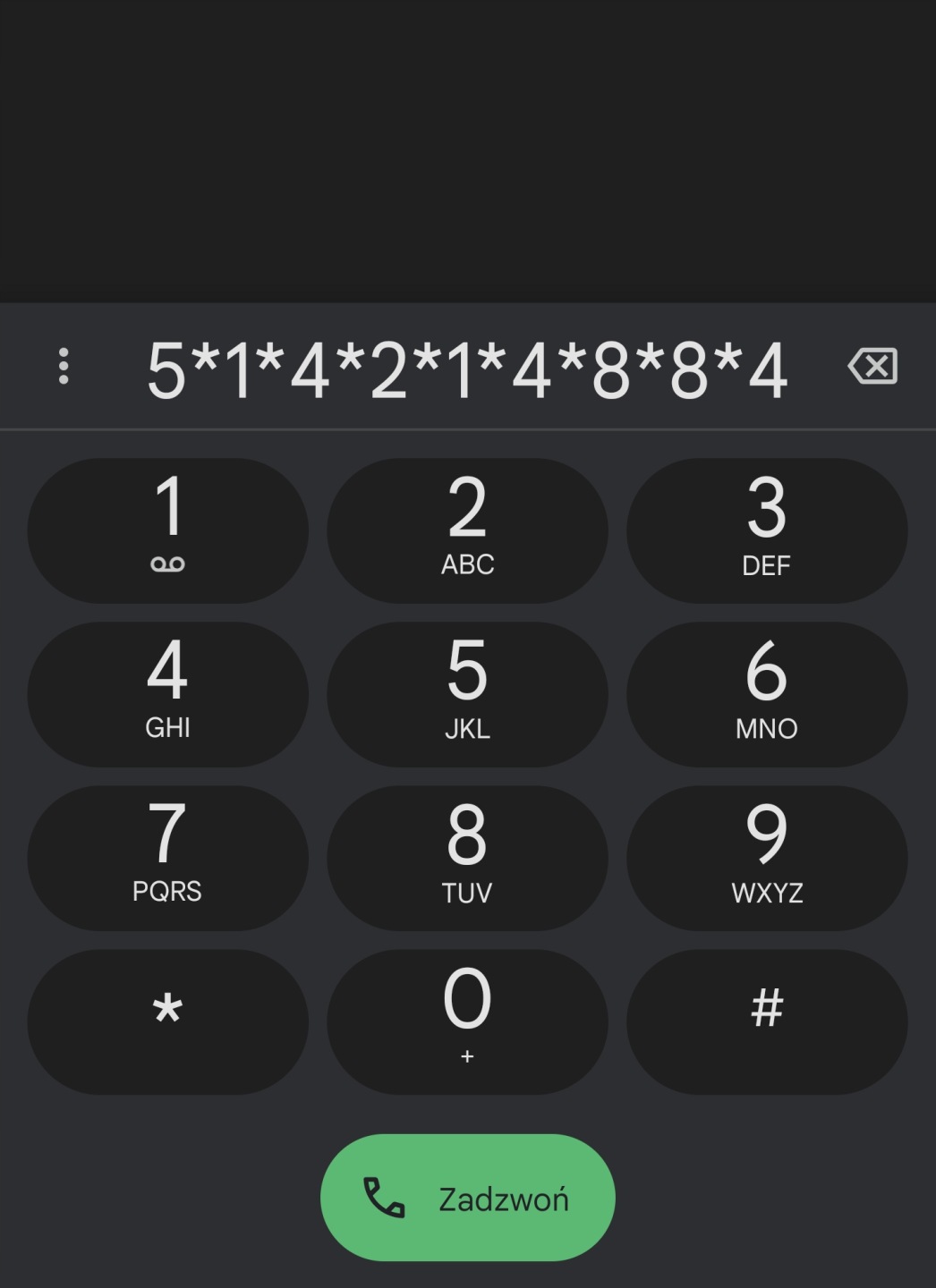Enter digit 0 plus key
The width and height of the screenshot is (936, 1288).
pos(467,1021)
